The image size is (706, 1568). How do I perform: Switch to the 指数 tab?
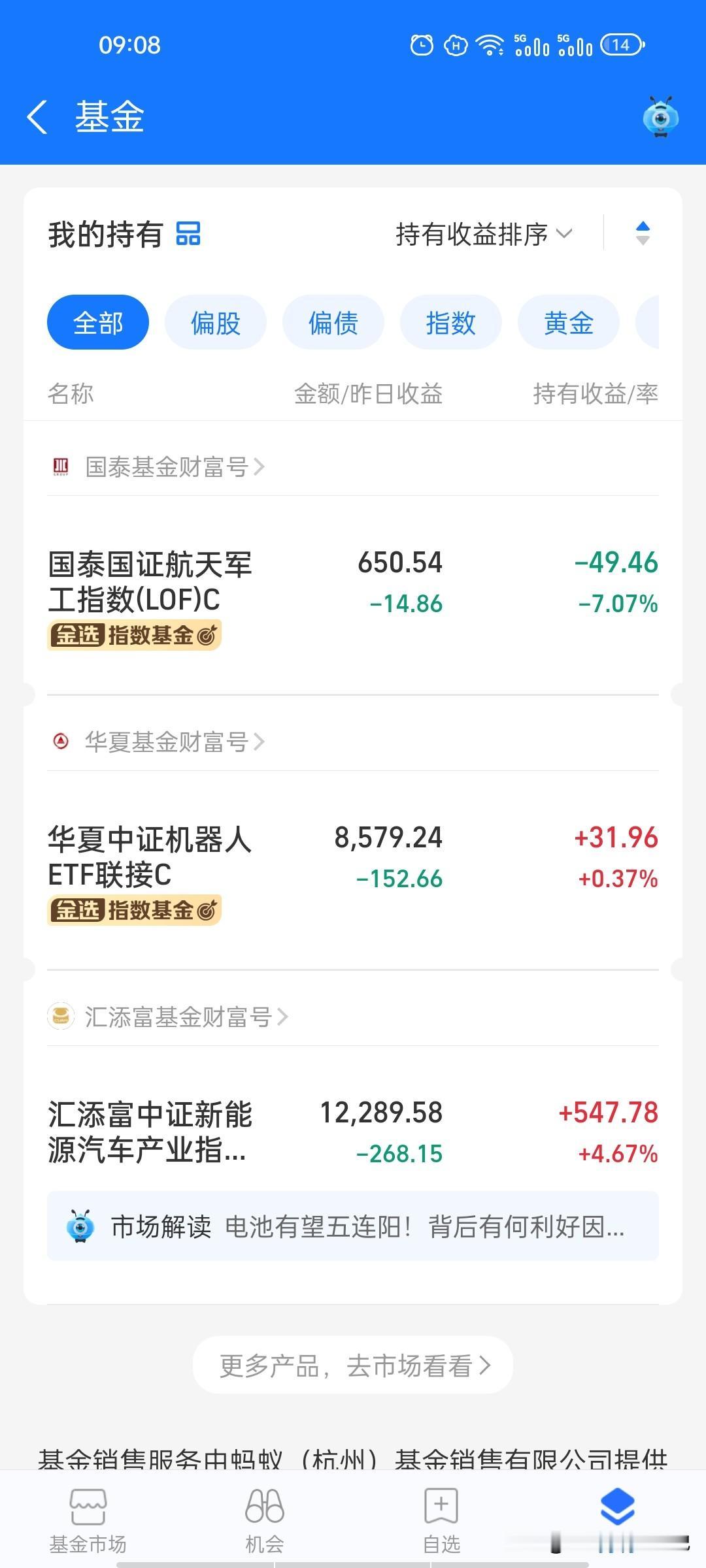450,321
